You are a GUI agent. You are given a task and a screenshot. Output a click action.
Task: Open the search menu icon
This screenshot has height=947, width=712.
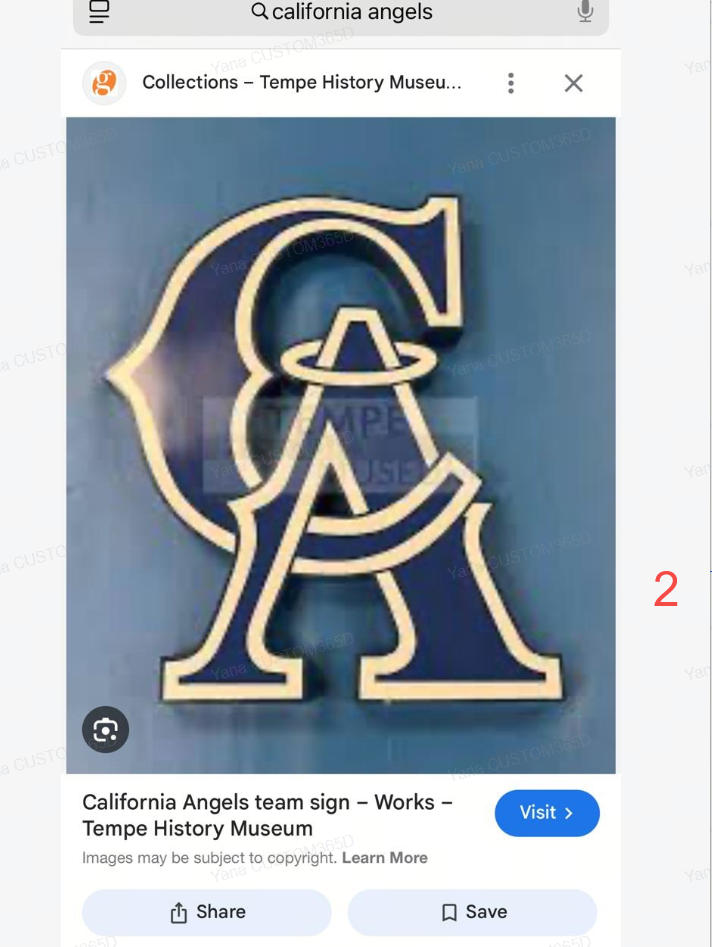pyautogui.click(x=99, y=12)
